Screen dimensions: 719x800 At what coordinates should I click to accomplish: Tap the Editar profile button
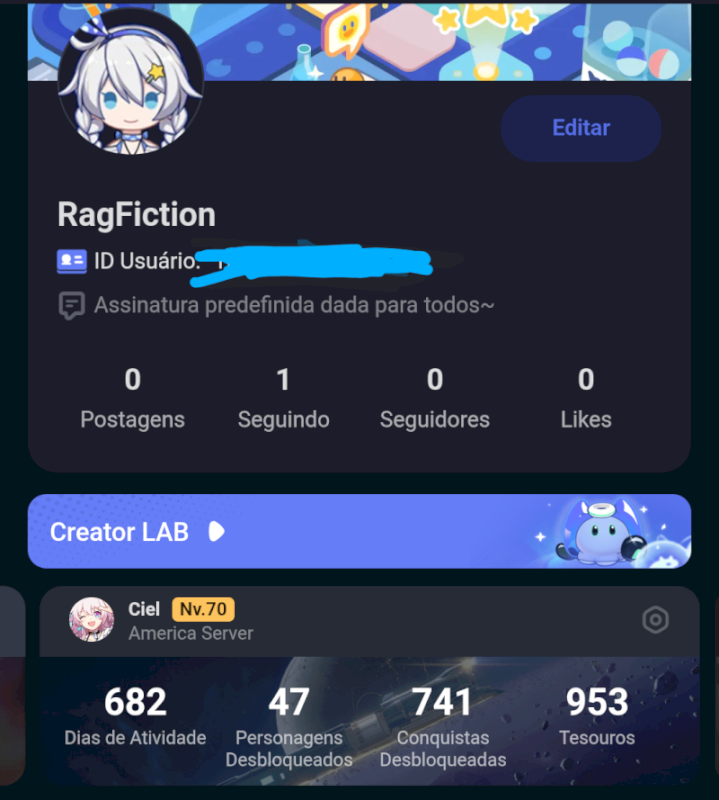(580, 128)
